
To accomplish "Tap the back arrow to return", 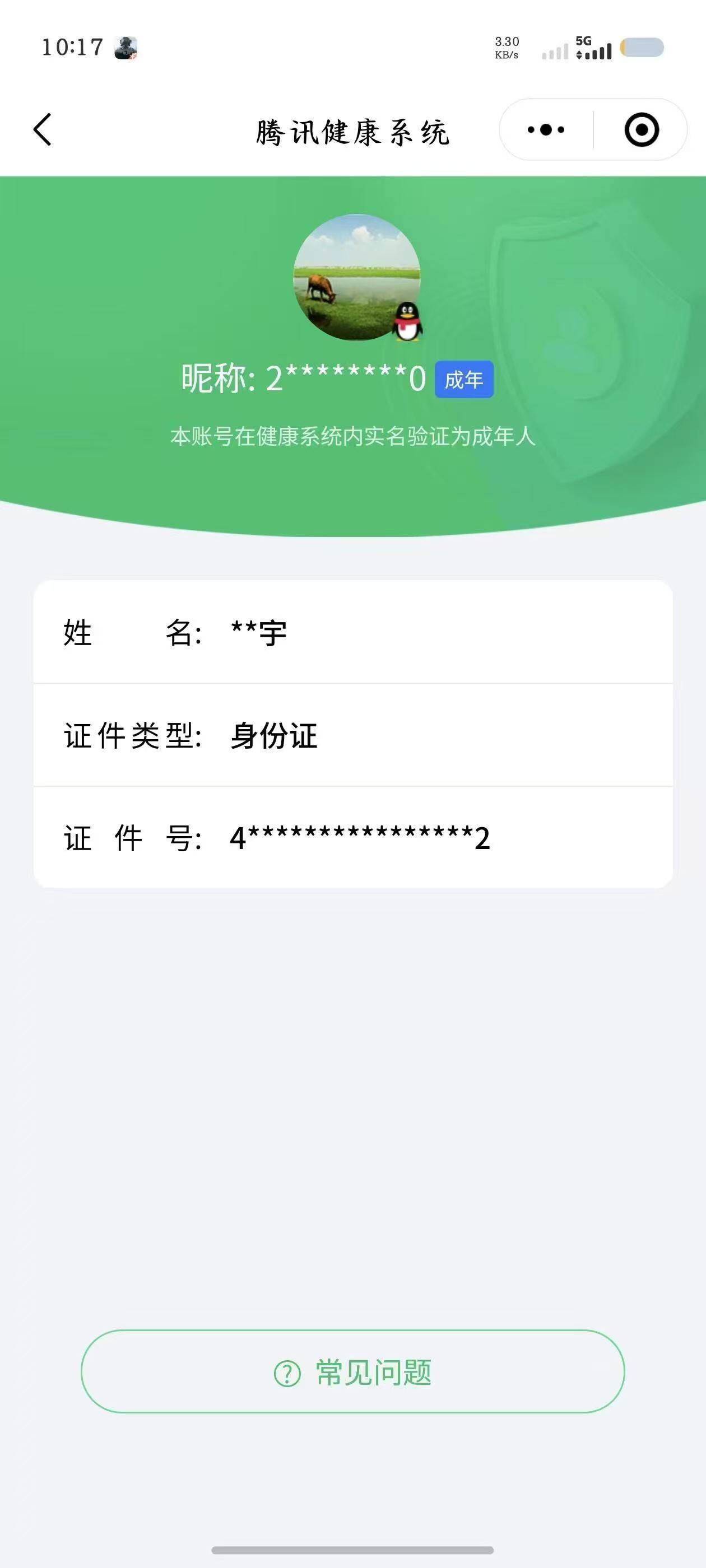I will (x=43, y=128).
